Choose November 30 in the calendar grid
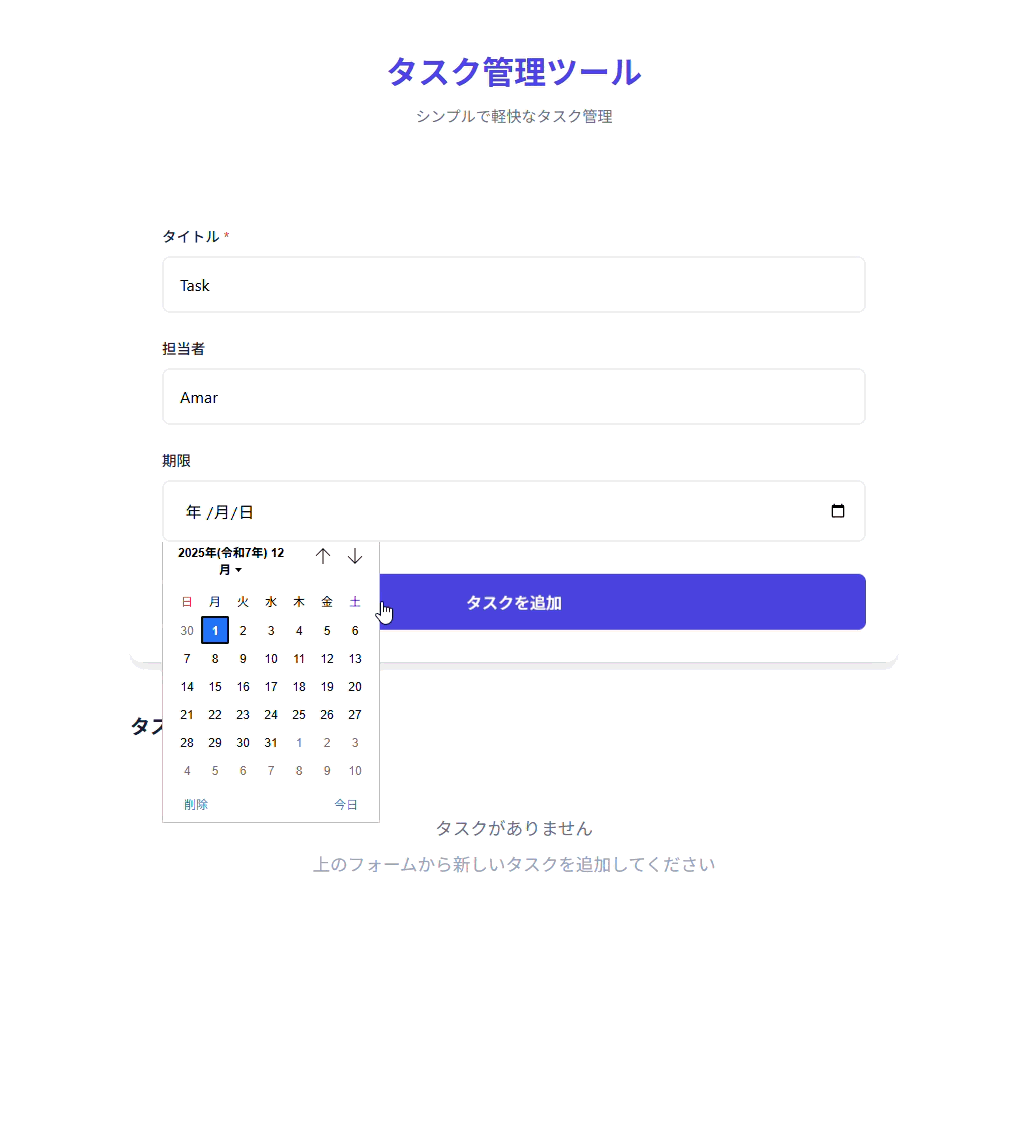 click(187, 631)
